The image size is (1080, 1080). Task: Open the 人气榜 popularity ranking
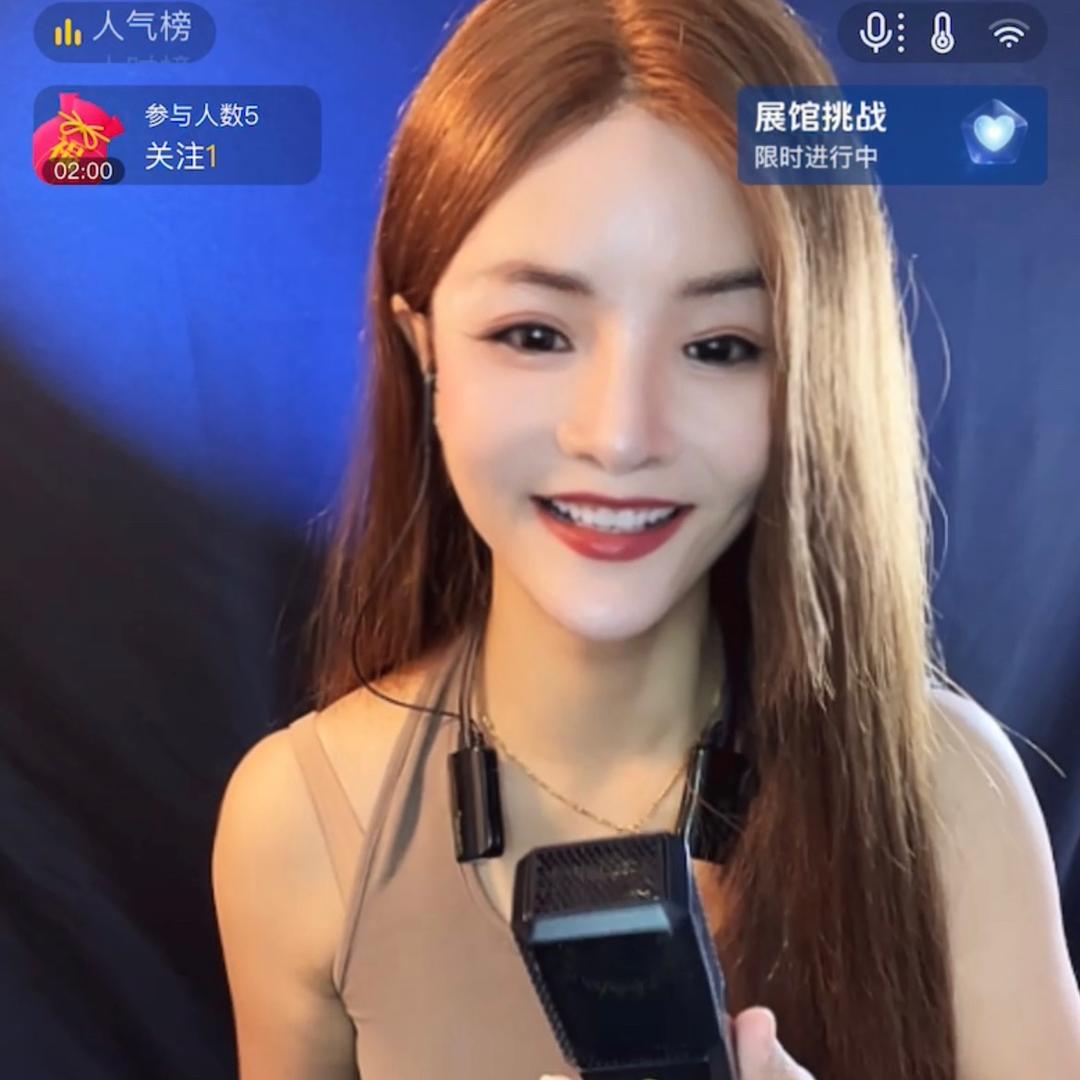click(124, 31)
